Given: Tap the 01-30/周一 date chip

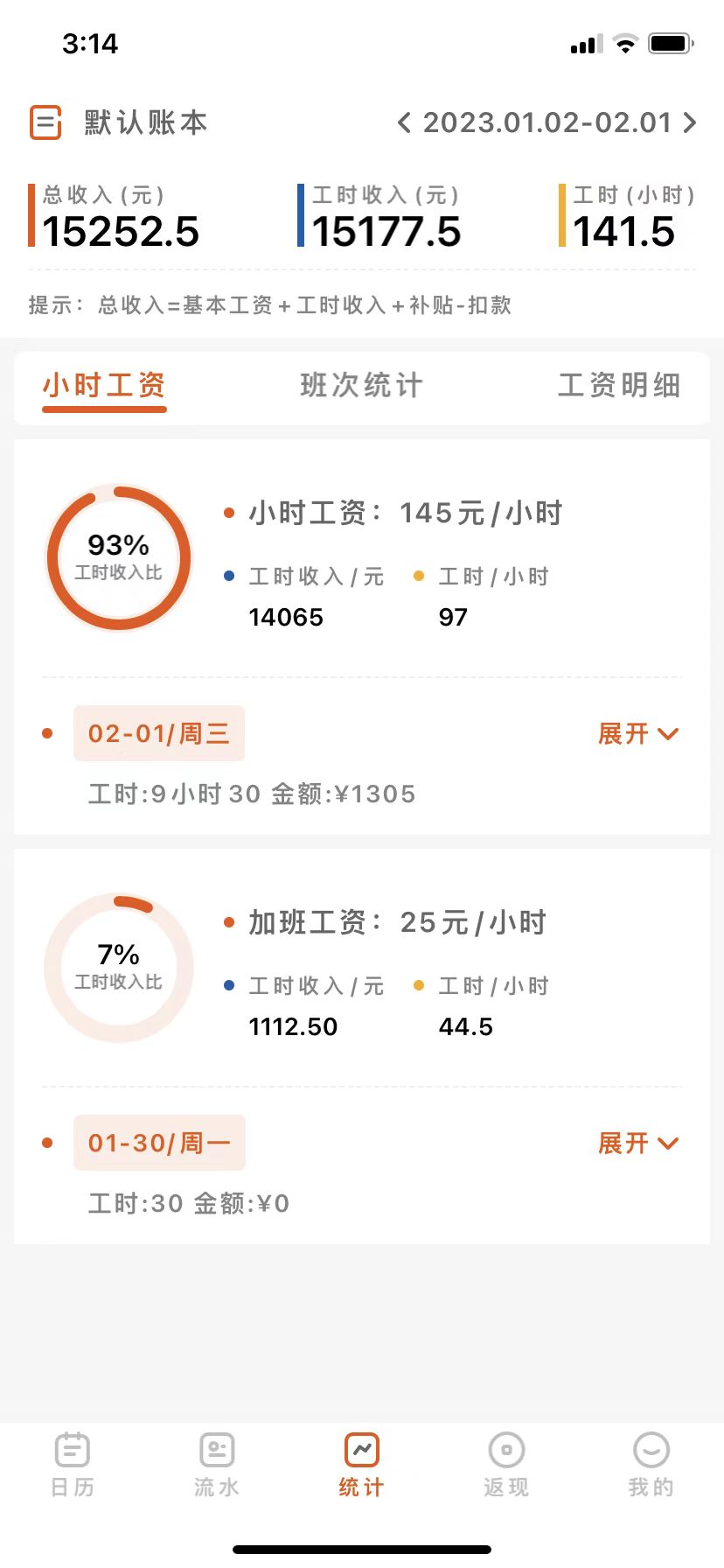Looking at the screenshot, I should point(159,1143).
